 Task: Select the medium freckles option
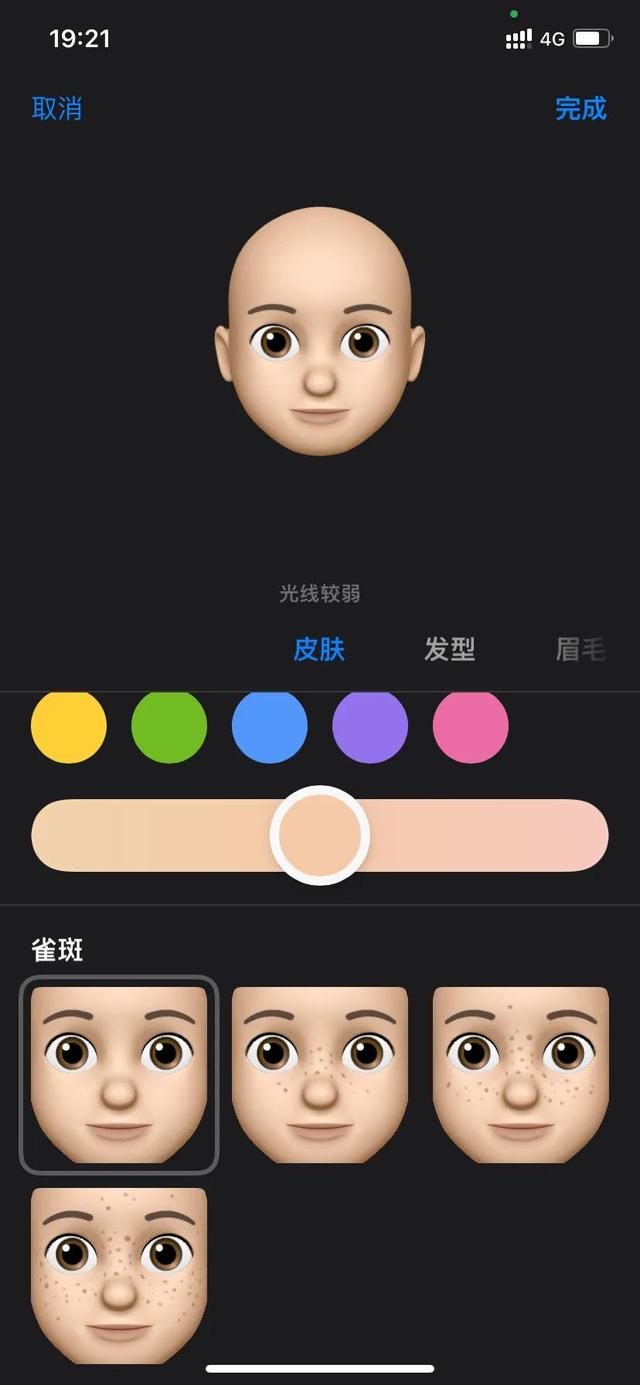[x=521, y=1074]
